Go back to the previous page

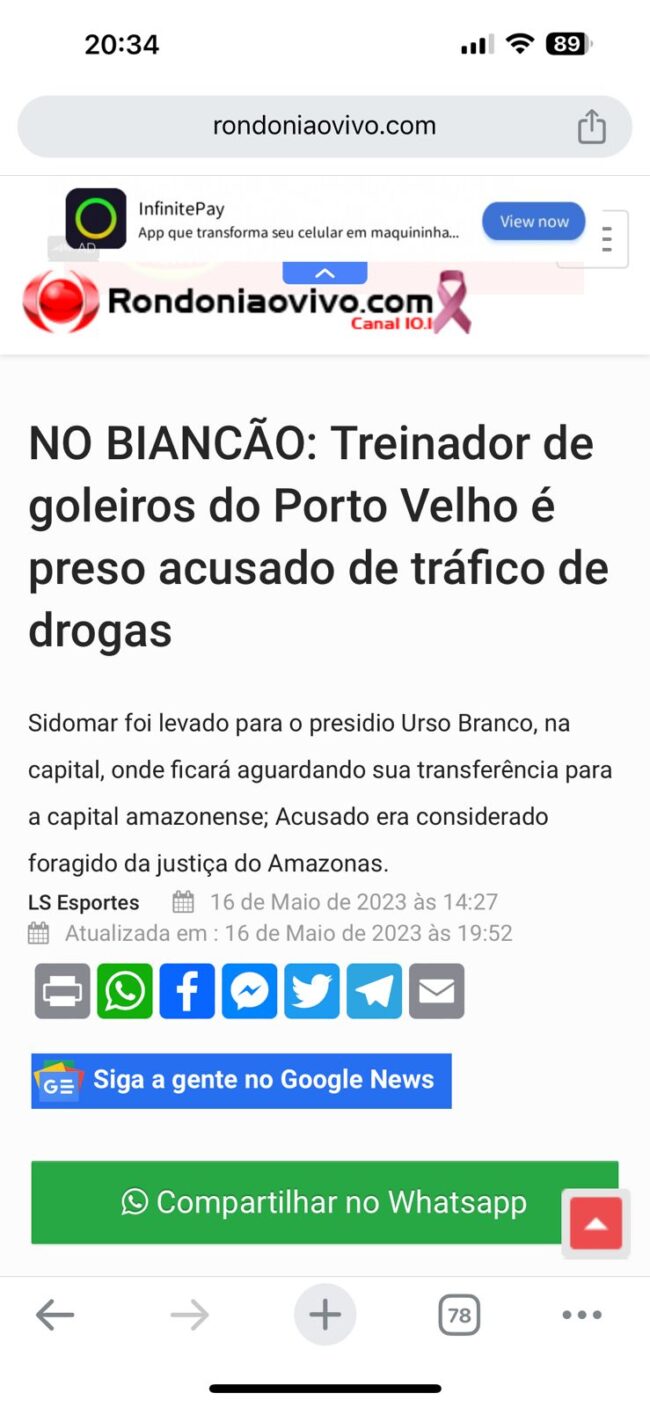55,1315
